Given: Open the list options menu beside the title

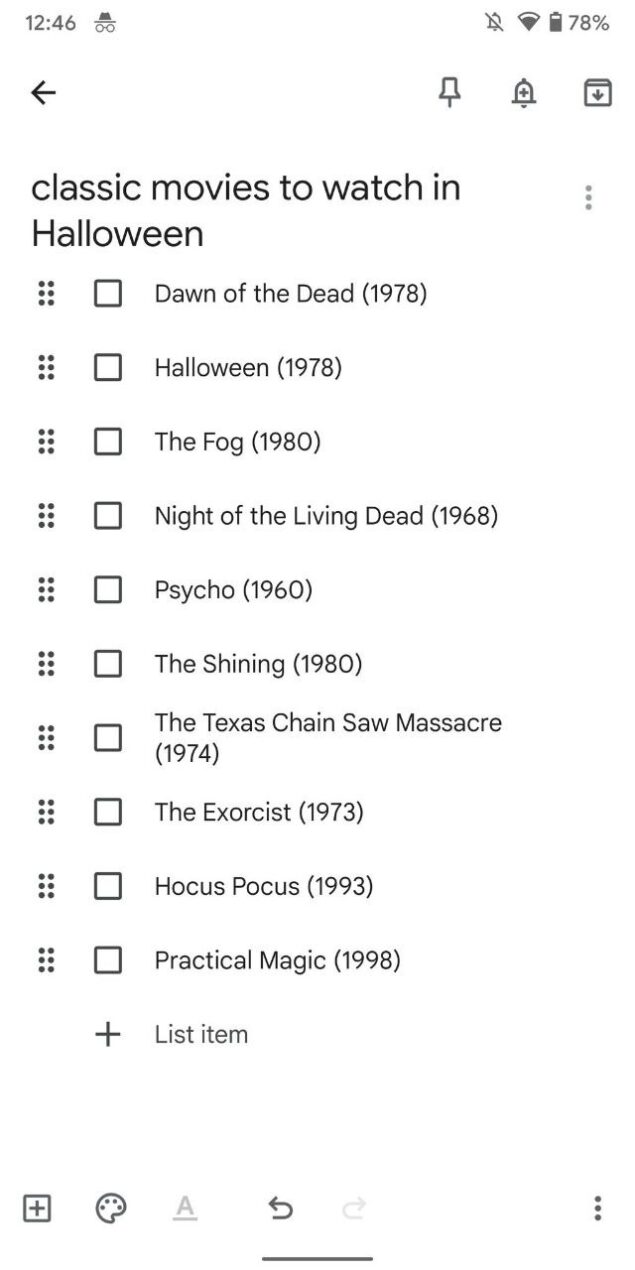Looking at the screenshot, I should [588, 197].
